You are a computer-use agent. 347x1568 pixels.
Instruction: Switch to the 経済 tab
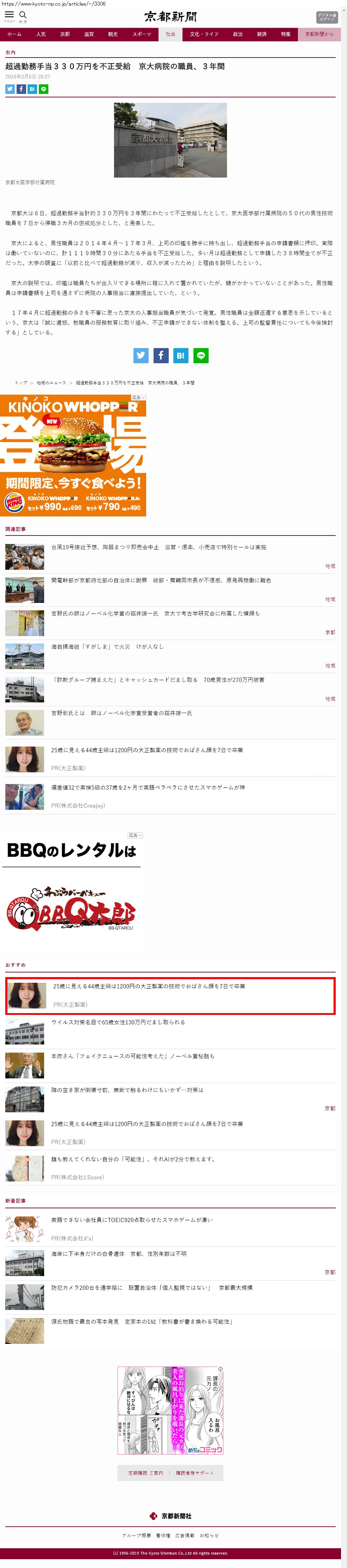coord(262,34)
